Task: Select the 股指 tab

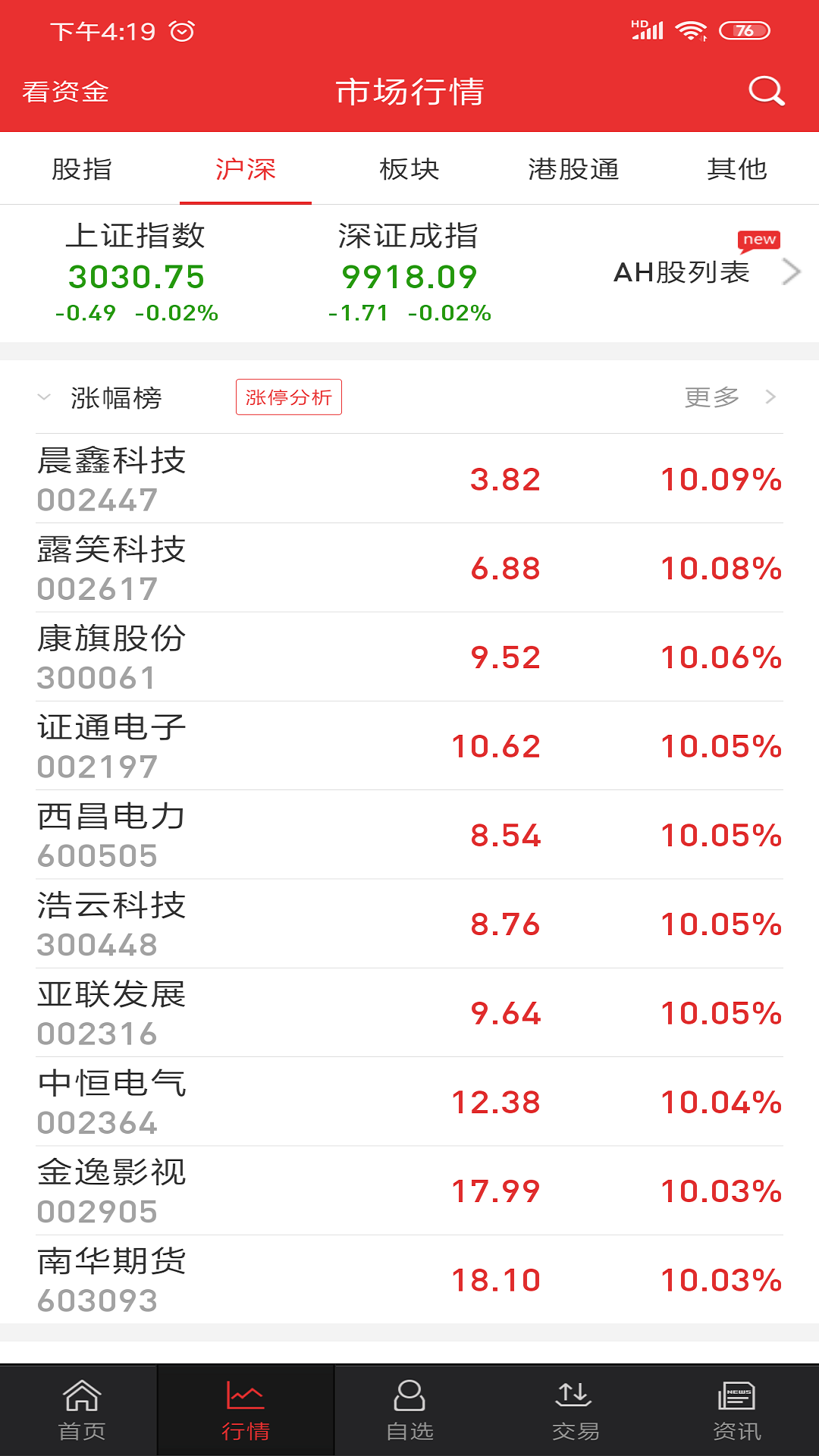Action: [81, 169]
